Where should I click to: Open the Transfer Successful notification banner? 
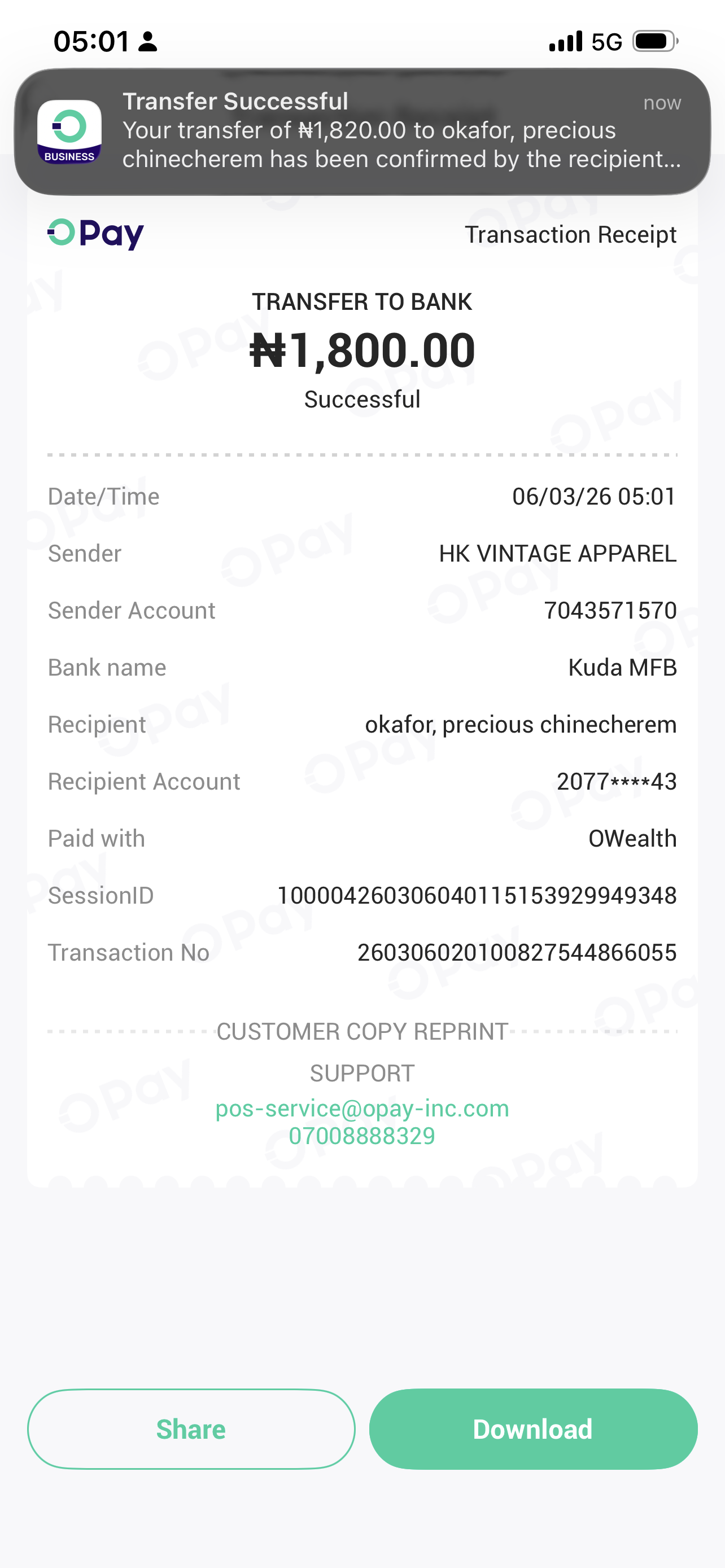click(362, 131)
